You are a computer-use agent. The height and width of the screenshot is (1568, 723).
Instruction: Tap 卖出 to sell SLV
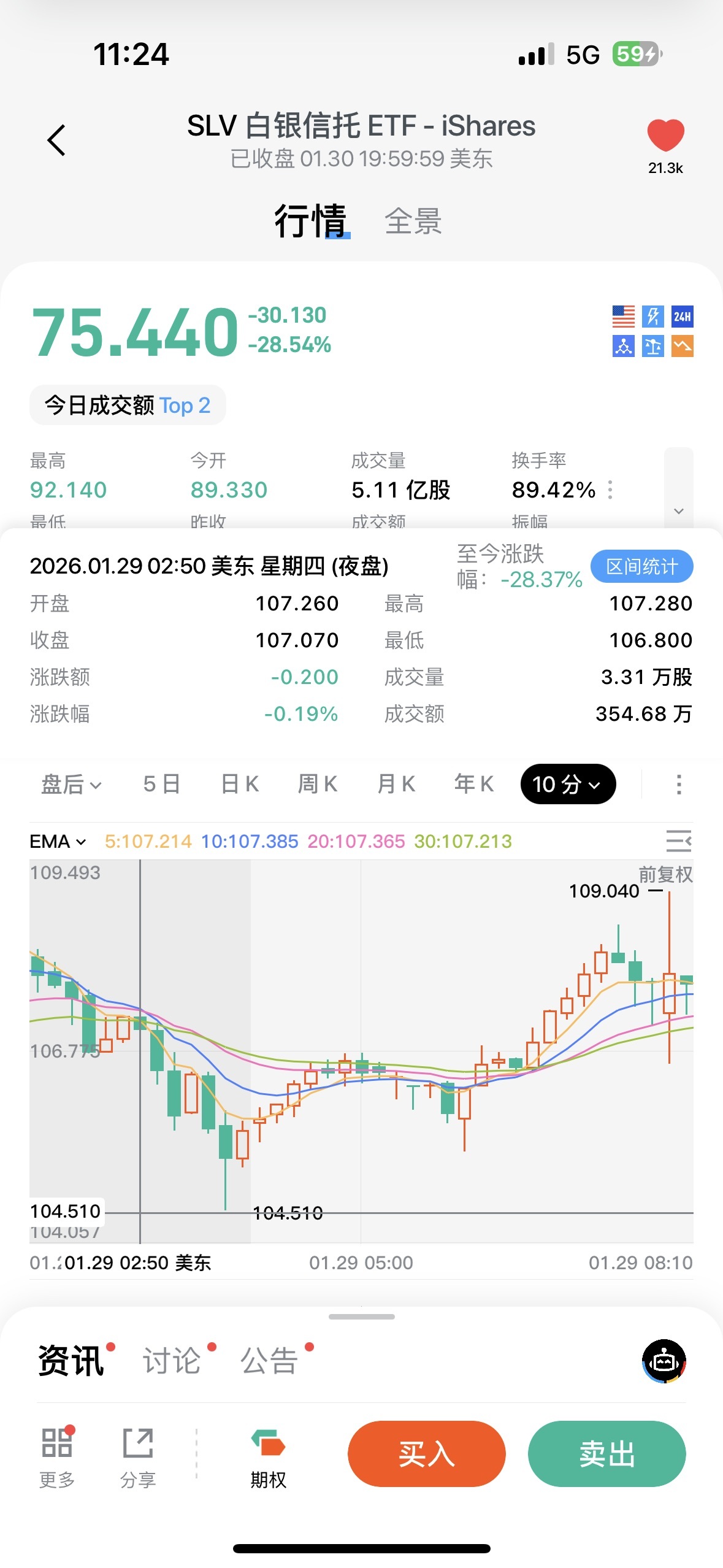[x=606, y=1453]
